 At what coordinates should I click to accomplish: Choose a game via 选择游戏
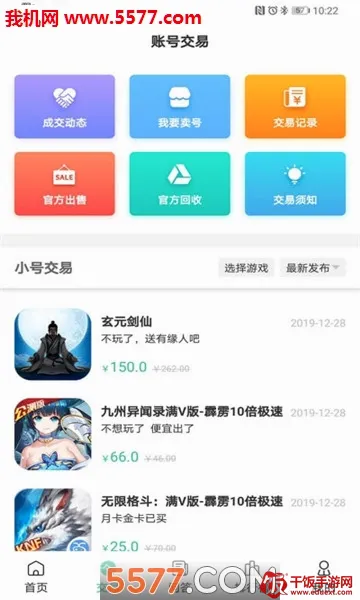(246, 267)
